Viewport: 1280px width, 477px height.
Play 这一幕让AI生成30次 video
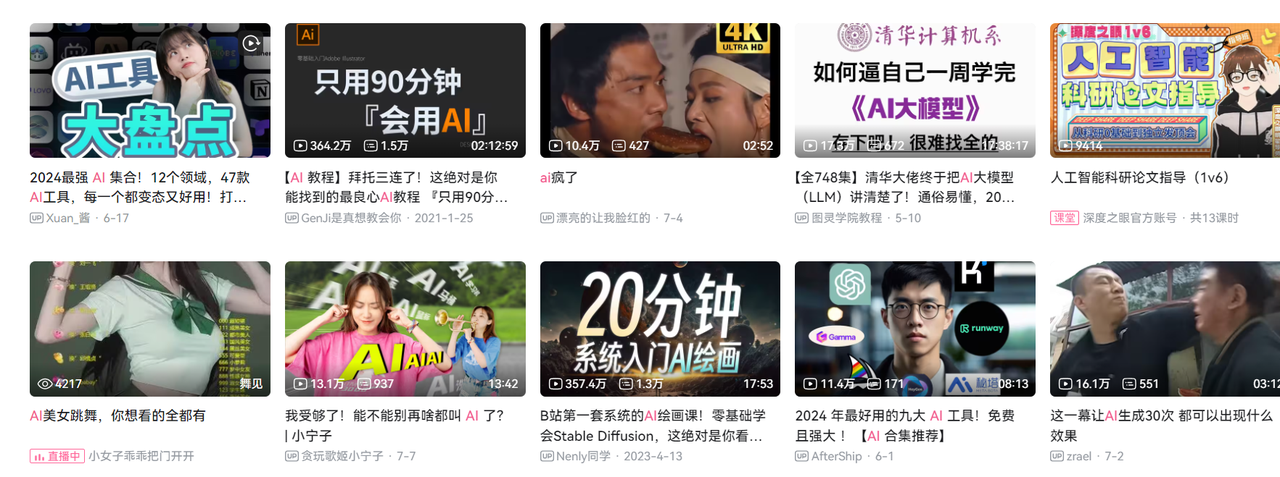coord(1165,328)
